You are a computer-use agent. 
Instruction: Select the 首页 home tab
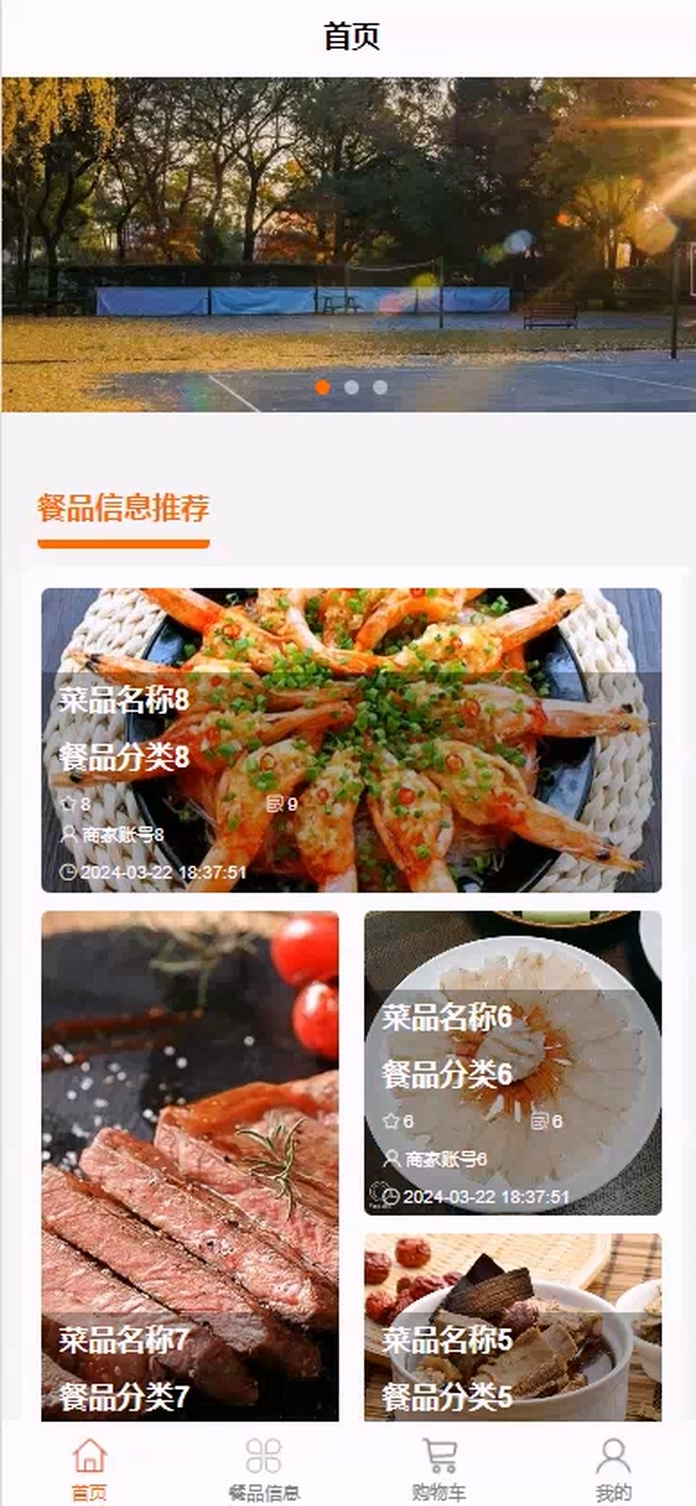tap(89, 1469)
